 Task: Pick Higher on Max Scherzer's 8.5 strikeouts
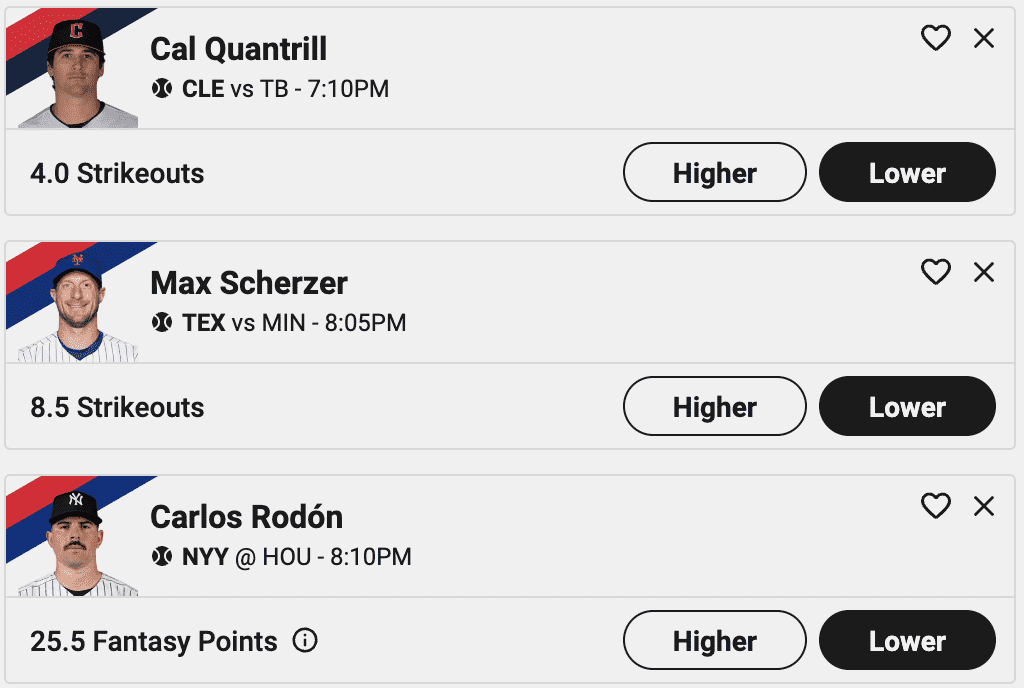(714, 407)
